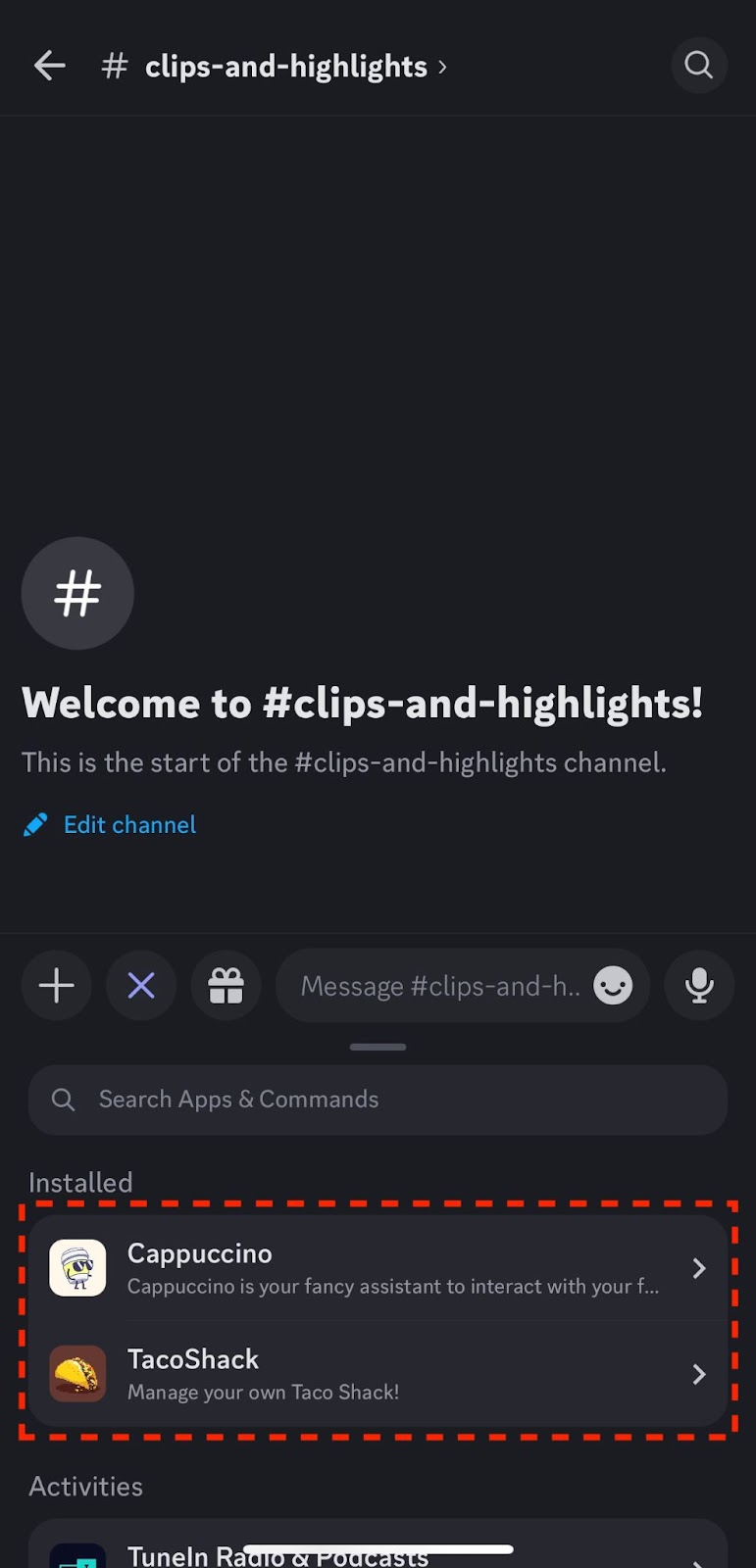Expand the TacoShack app entry

tap(698, 1373)
